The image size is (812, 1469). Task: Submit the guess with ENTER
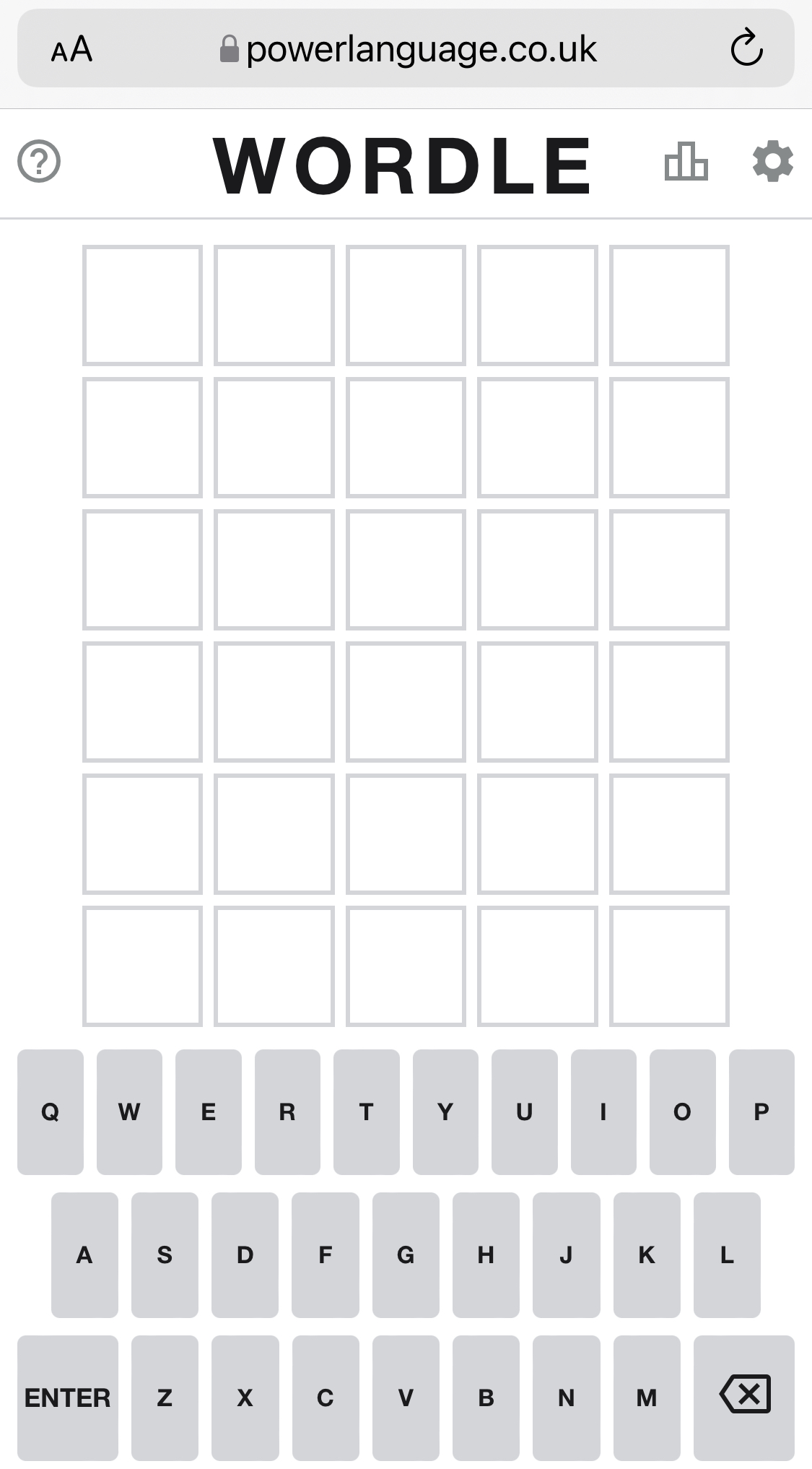[x=67, y=1397]
